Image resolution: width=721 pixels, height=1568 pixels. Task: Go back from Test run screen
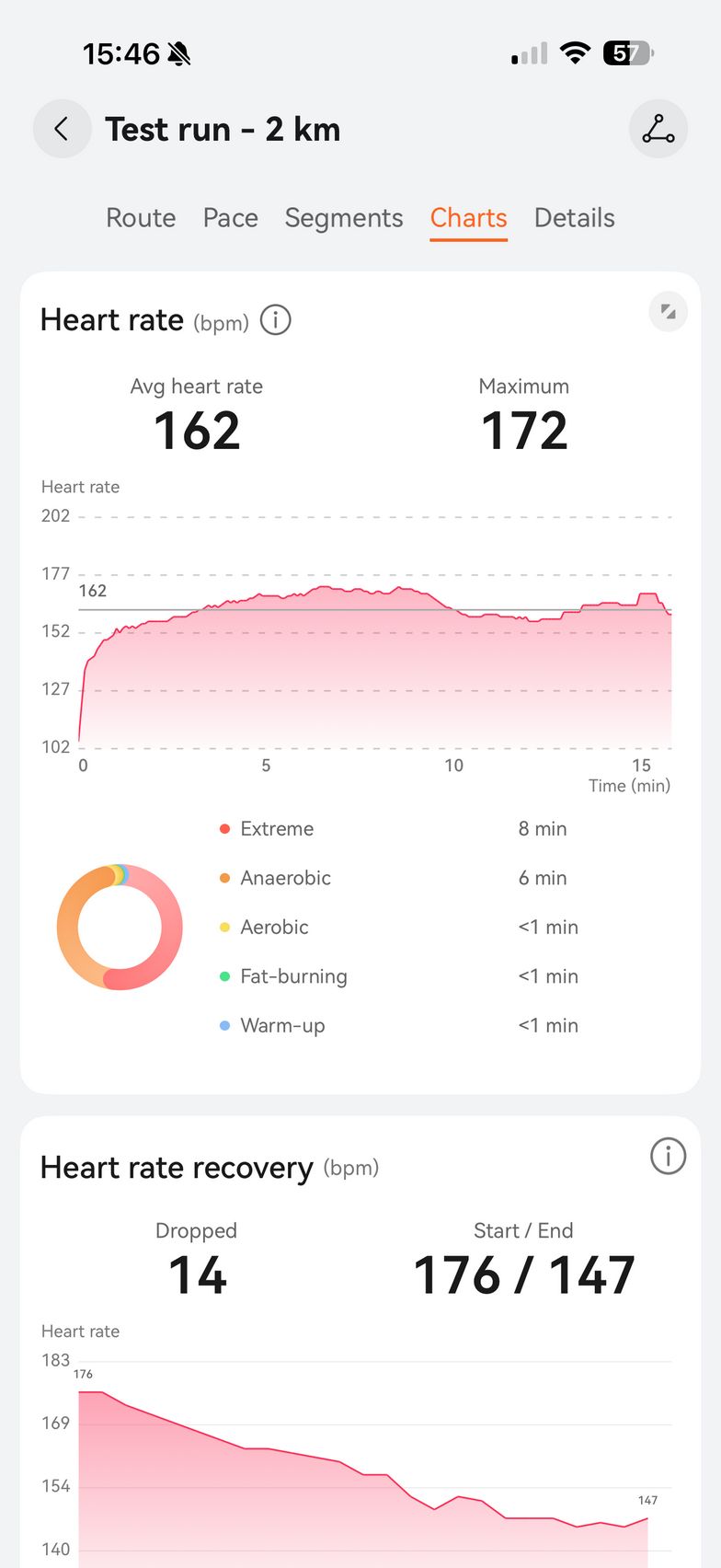point(62,129)
